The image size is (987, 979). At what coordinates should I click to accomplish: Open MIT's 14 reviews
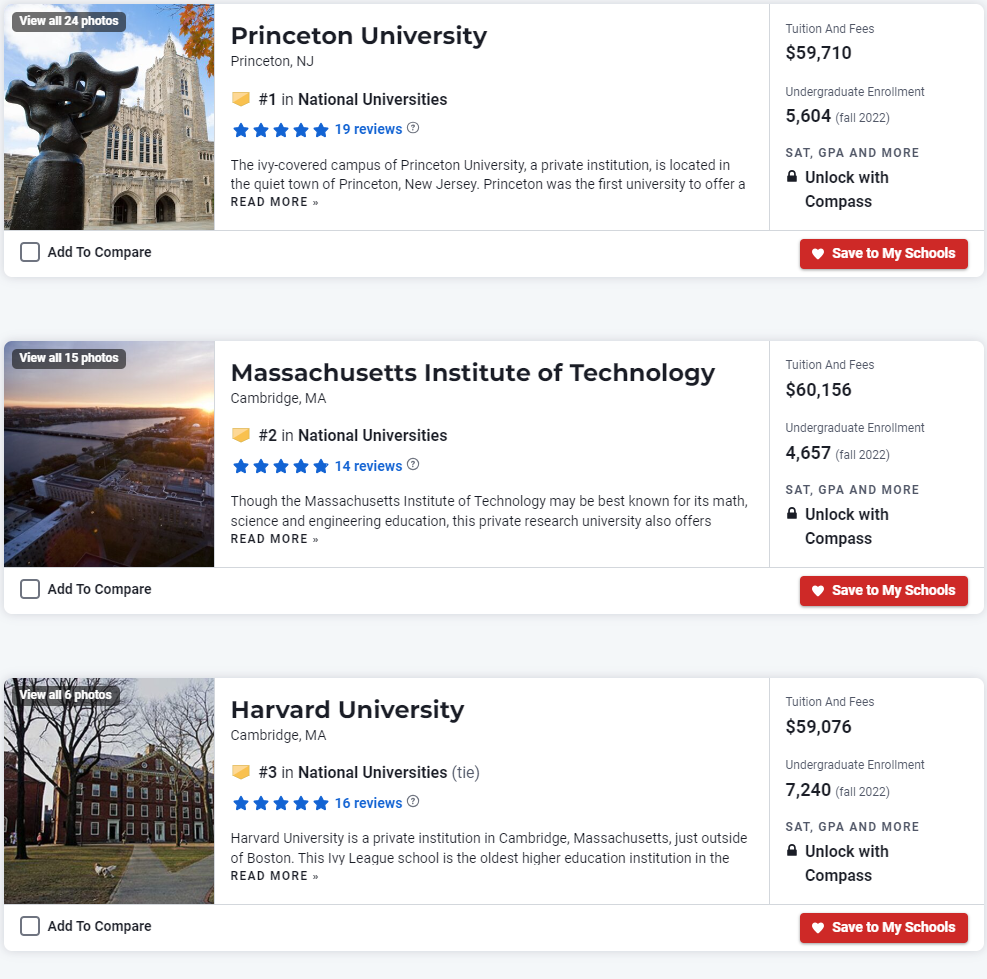pos(368,466)
